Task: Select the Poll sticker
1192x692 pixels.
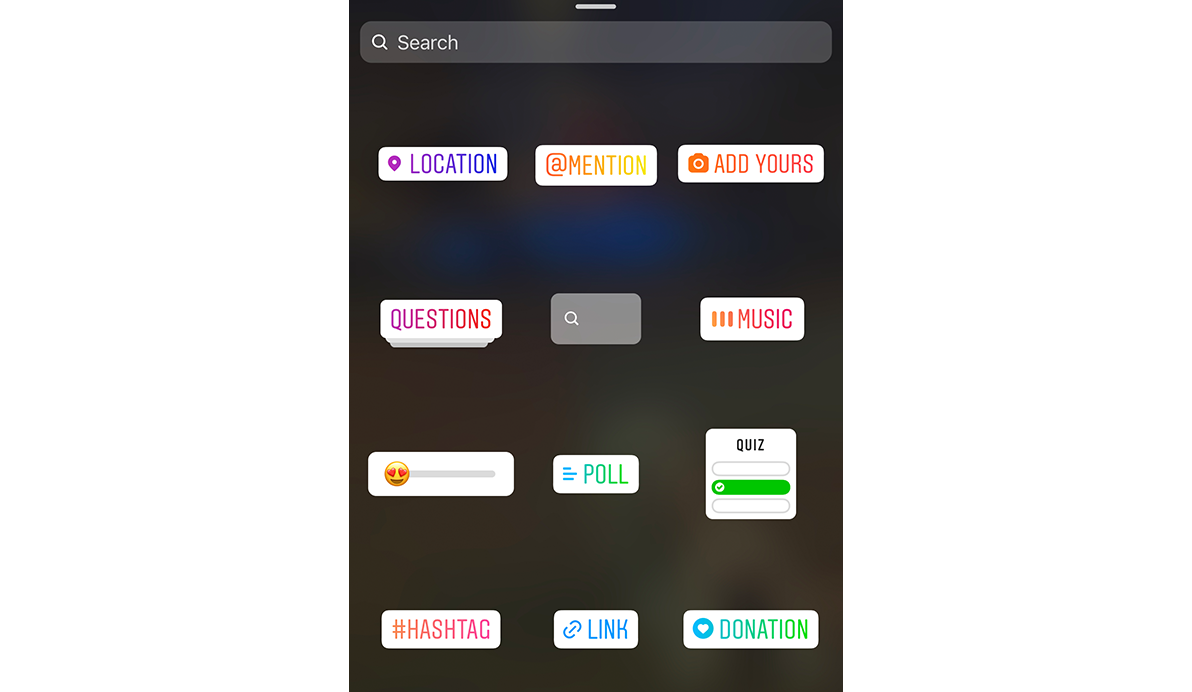Action: point(596,474)
